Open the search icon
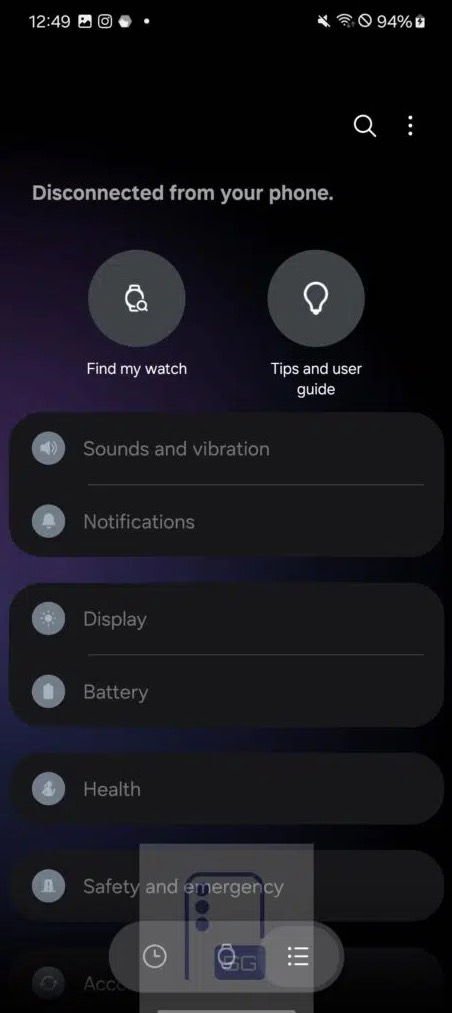 [365, 125]
